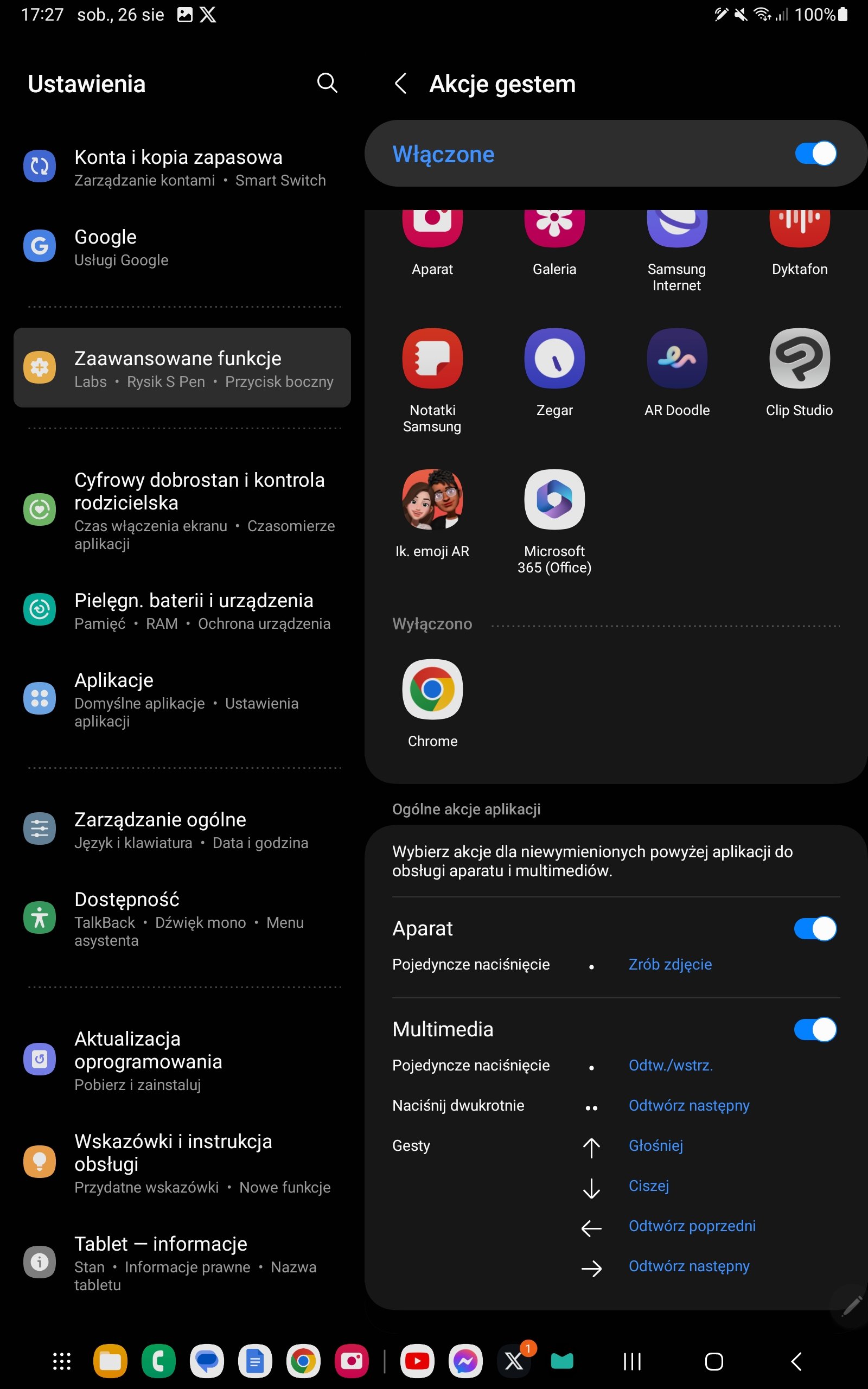
Task: Go back from Akcje gestem
Action: pyautogui.click(x=401, y=84)
